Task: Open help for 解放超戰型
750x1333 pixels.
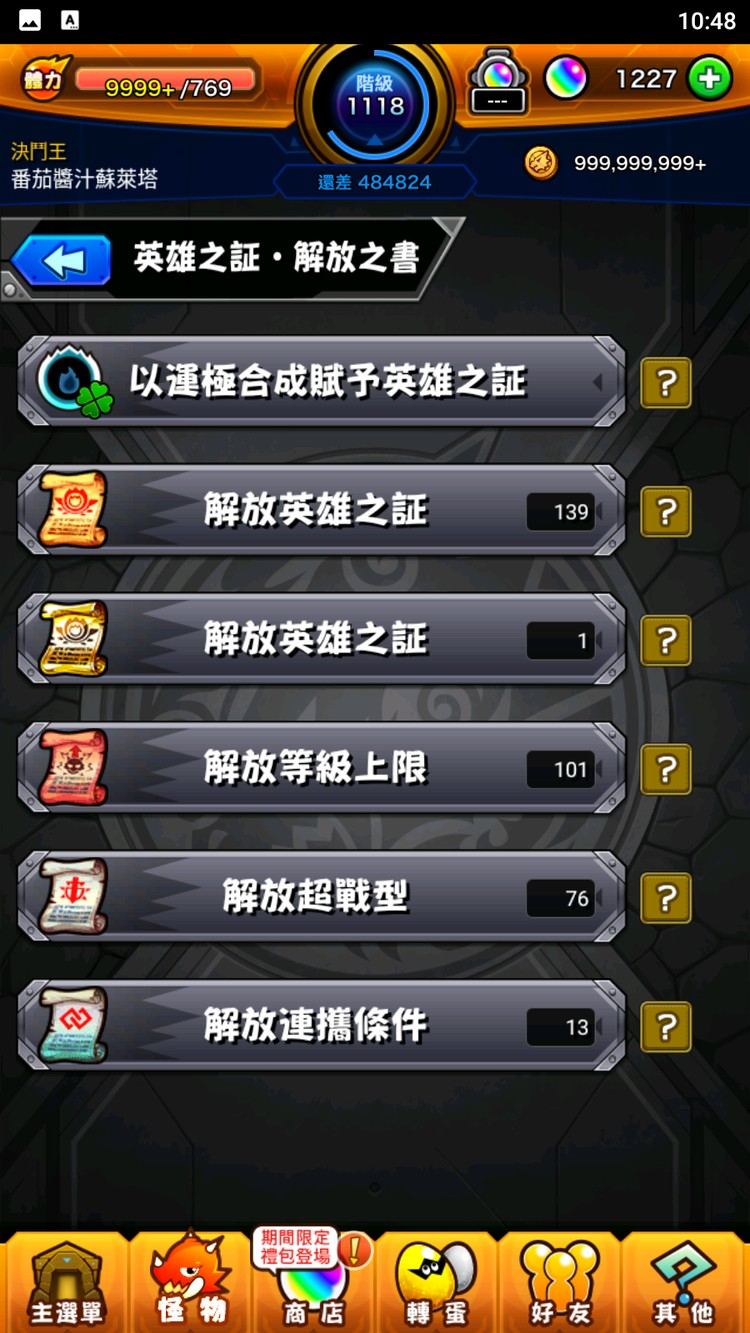Action: (x=665, y=897)
